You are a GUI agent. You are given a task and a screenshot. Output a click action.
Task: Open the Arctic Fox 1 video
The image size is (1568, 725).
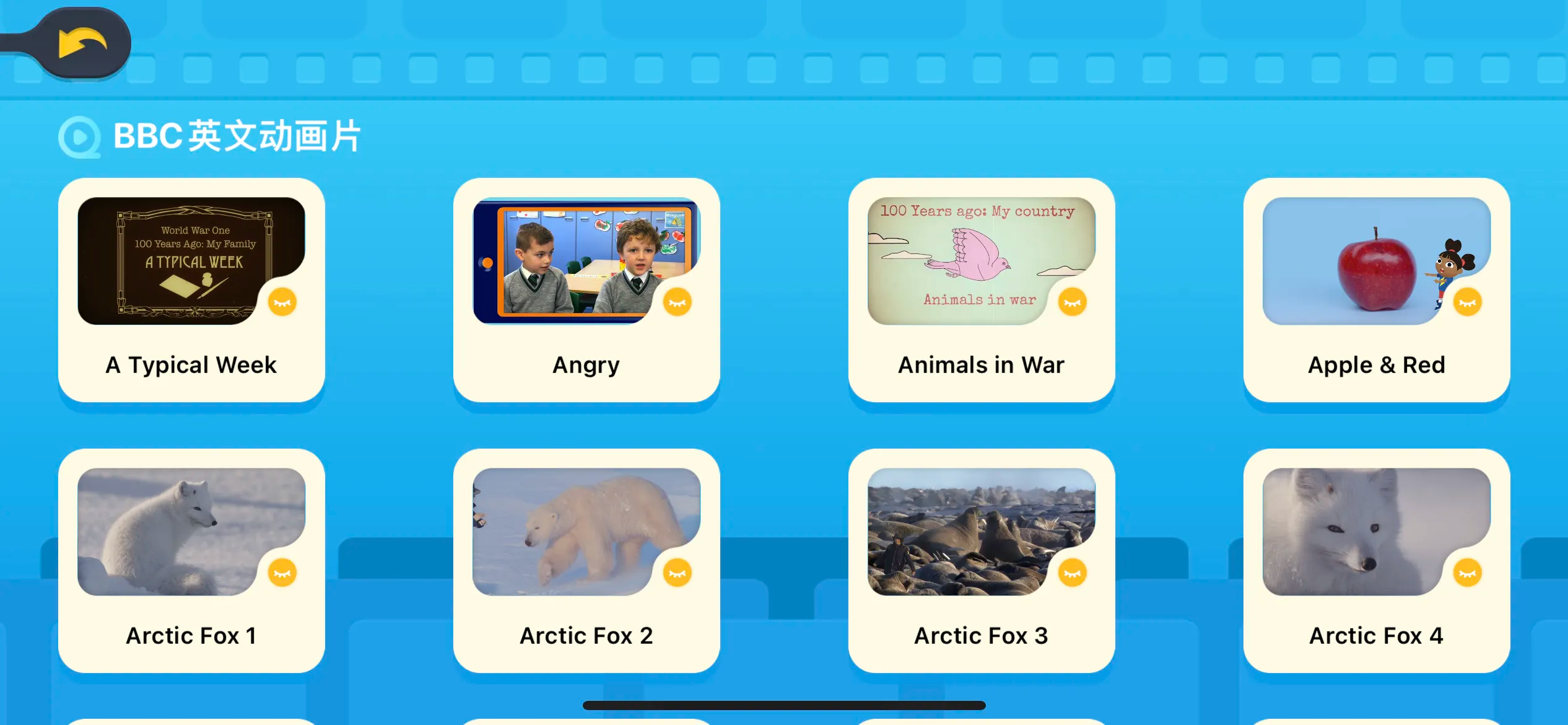coord(191,560)
